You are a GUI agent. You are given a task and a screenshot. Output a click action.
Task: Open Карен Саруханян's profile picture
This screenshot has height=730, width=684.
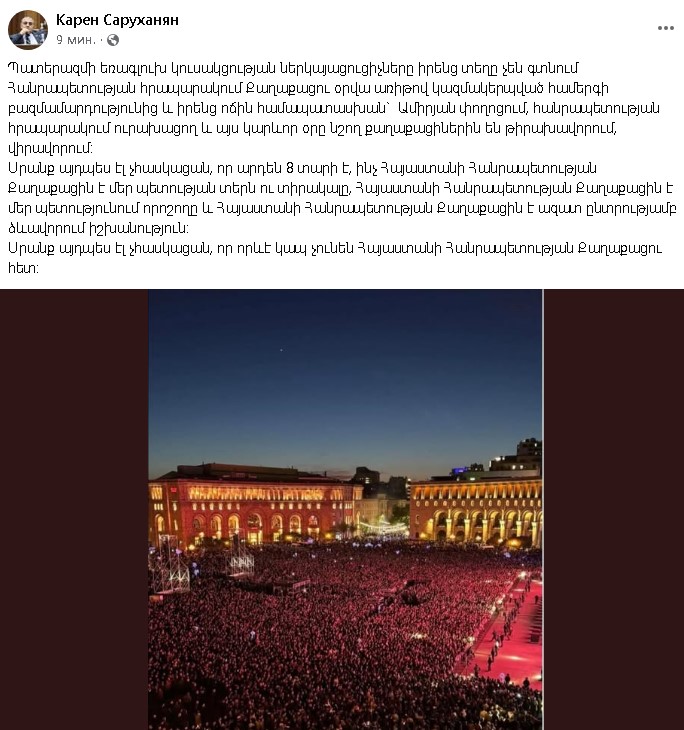[x=28, y=29]
